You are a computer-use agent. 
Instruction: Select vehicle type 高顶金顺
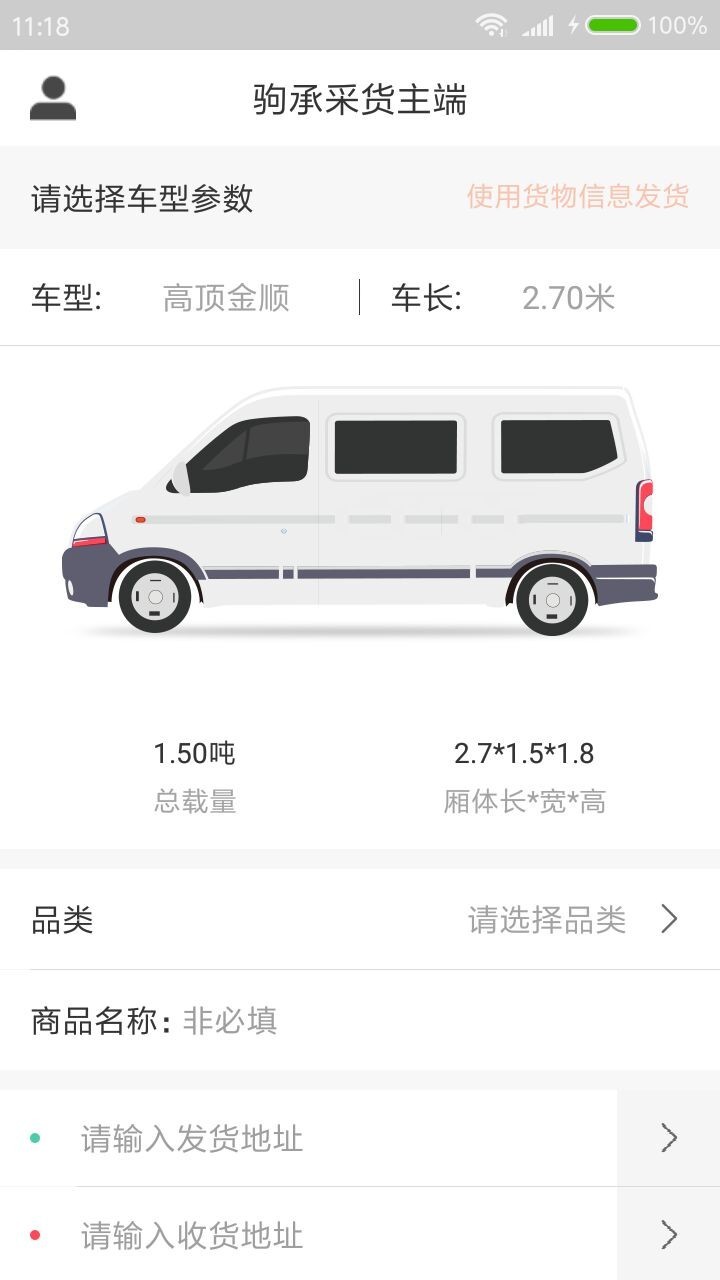(226, 298)
